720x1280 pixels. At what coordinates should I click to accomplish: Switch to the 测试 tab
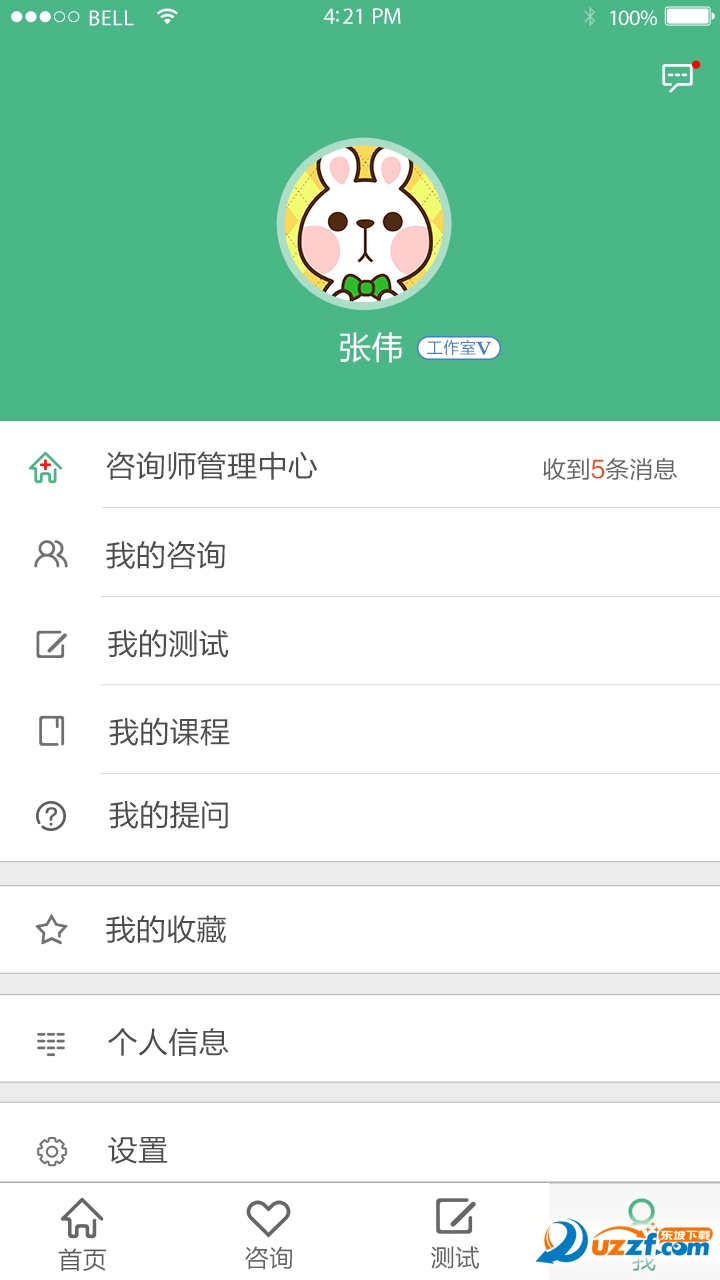point(454,1233)
